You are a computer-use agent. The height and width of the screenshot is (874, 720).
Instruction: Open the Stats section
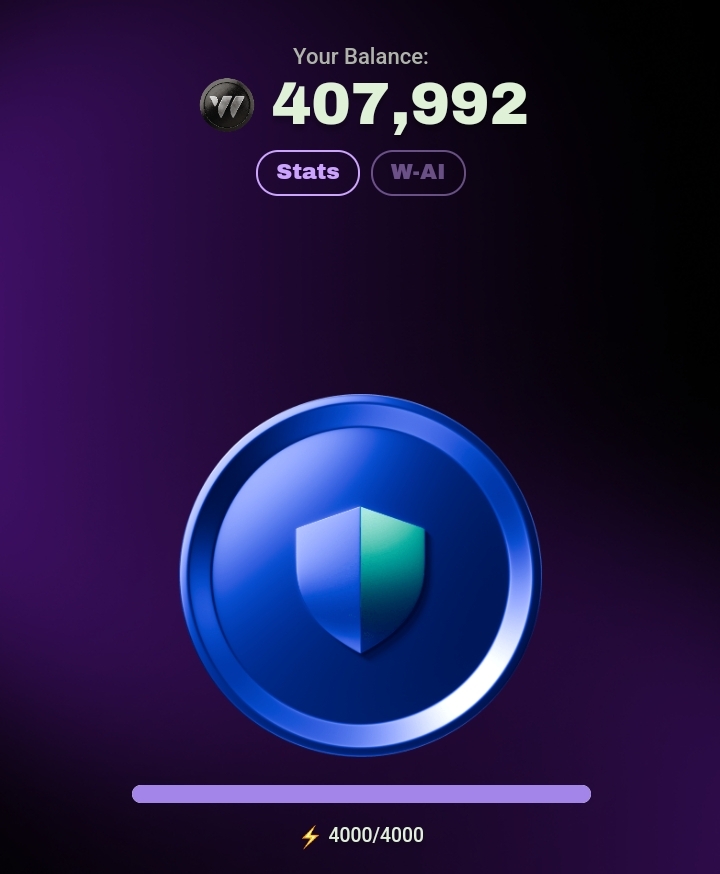click(308, 172)
